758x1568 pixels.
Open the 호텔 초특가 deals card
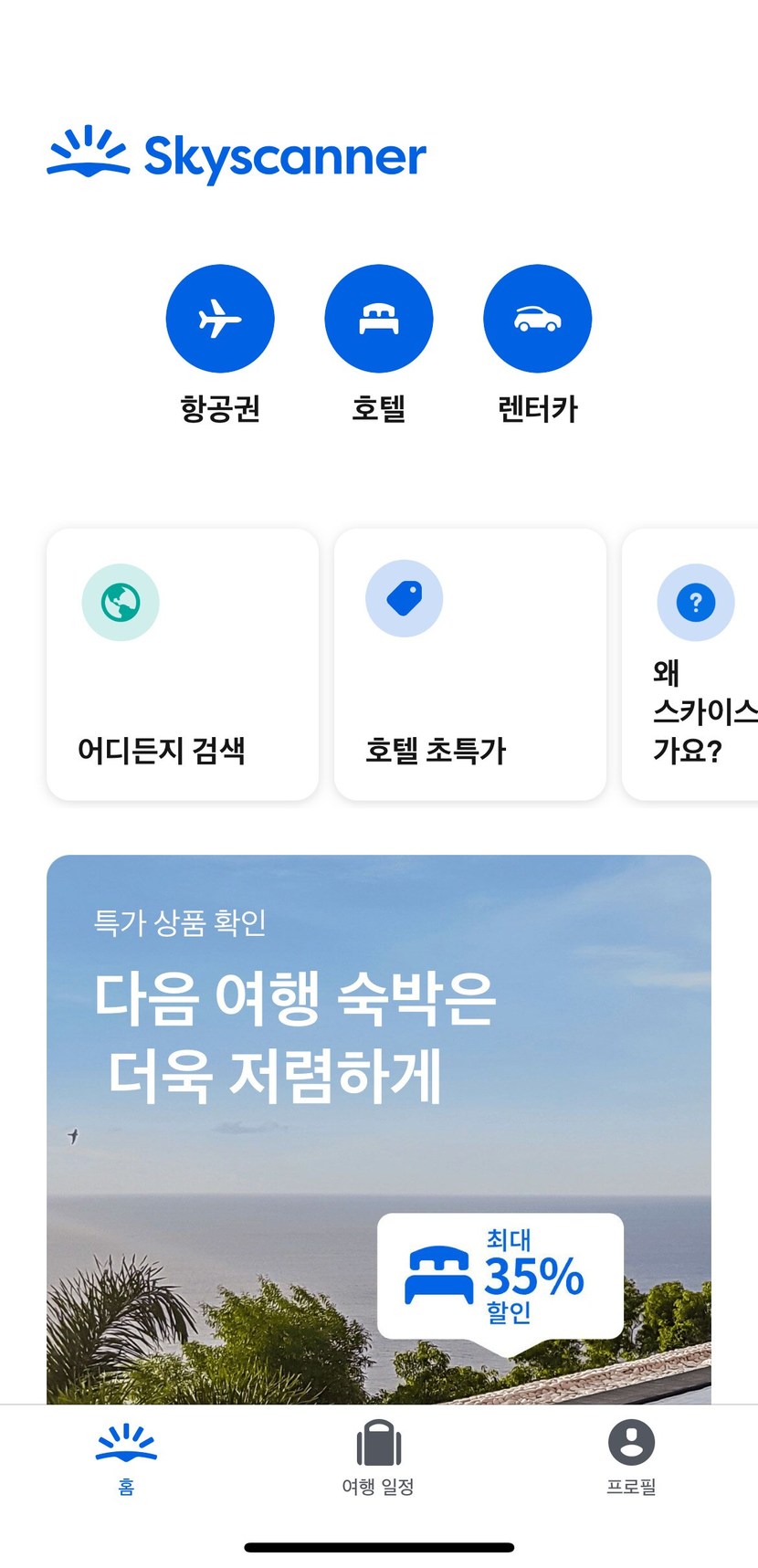[470, 665]
